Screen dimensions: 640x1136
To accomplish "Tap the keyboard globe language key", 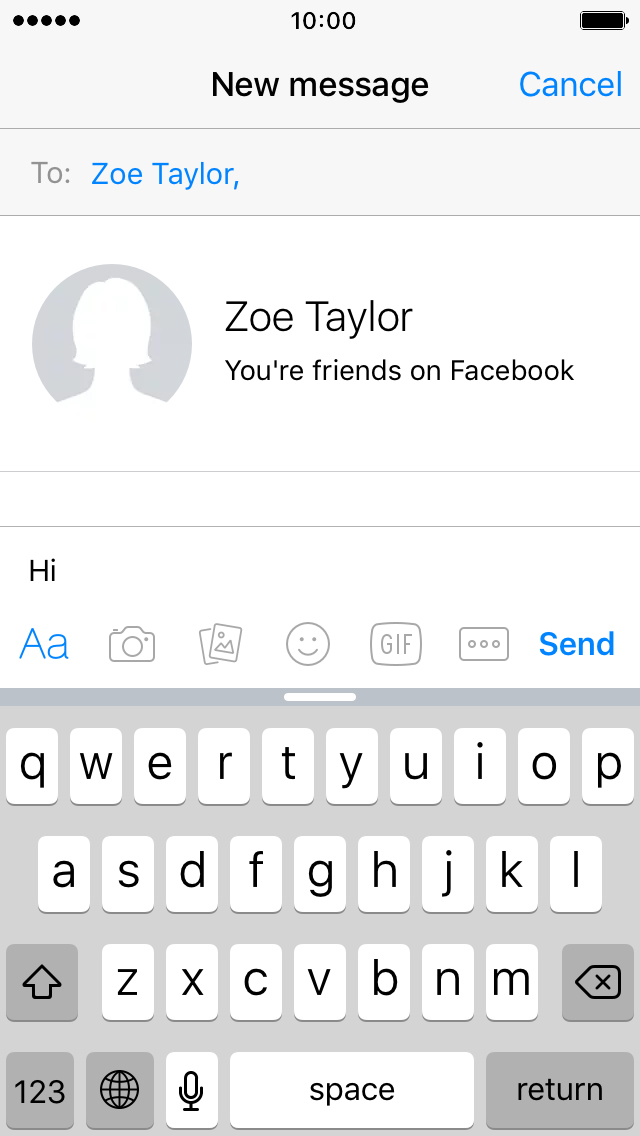I will coord(120,1090).
